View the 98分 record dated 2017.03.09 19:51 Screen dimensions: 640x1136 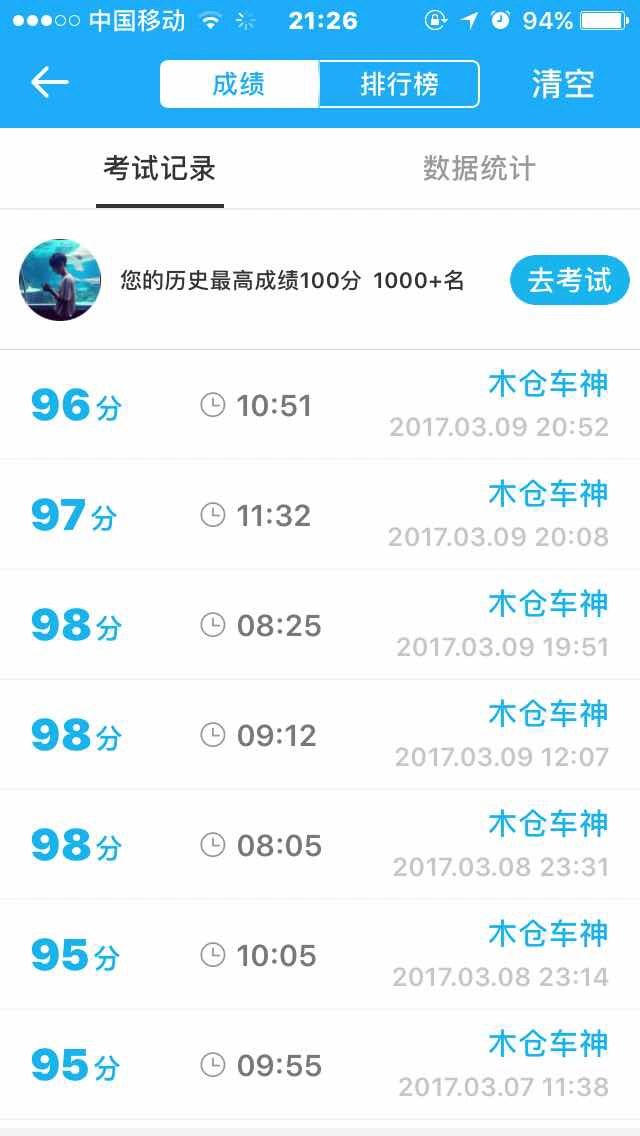[x=320, y=625]
